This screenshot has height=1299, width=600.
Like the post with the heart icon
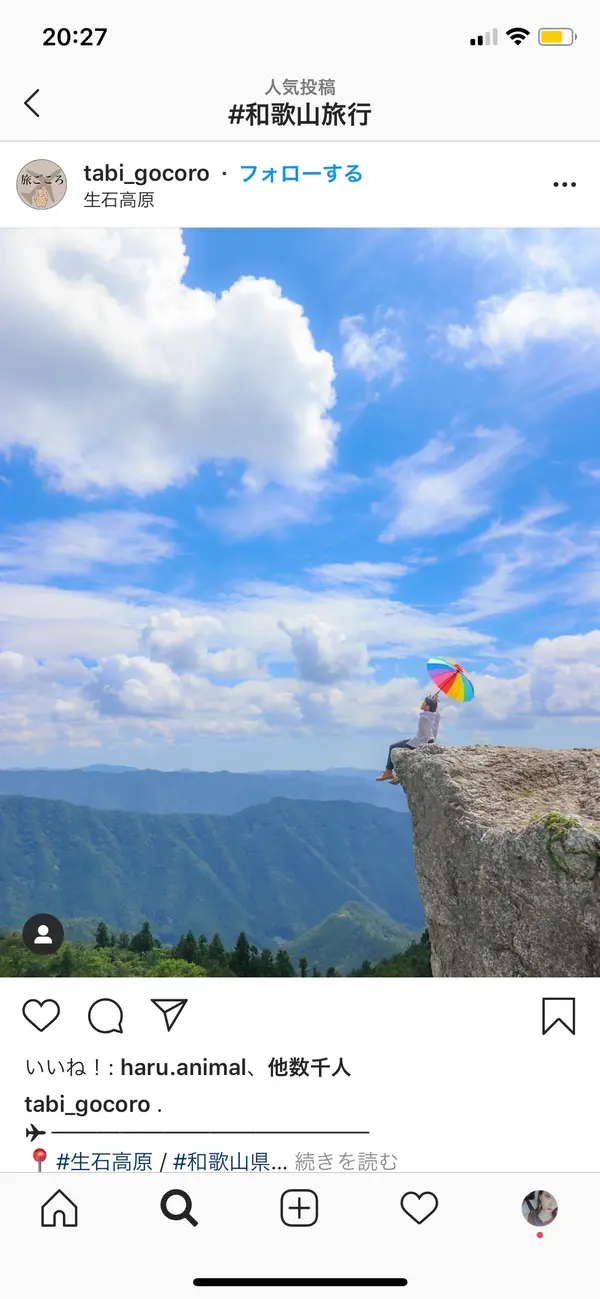[41, 1015]
